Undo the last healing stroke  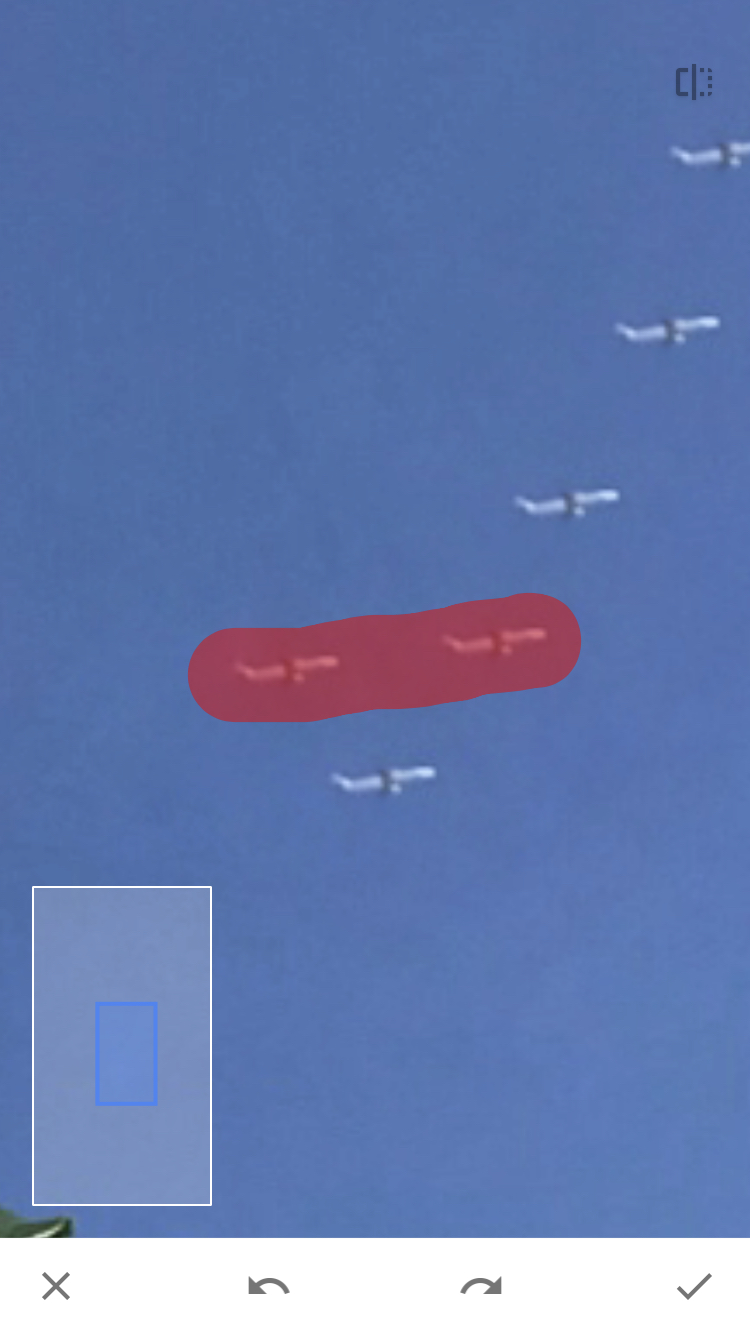[x=269, y=1287]
